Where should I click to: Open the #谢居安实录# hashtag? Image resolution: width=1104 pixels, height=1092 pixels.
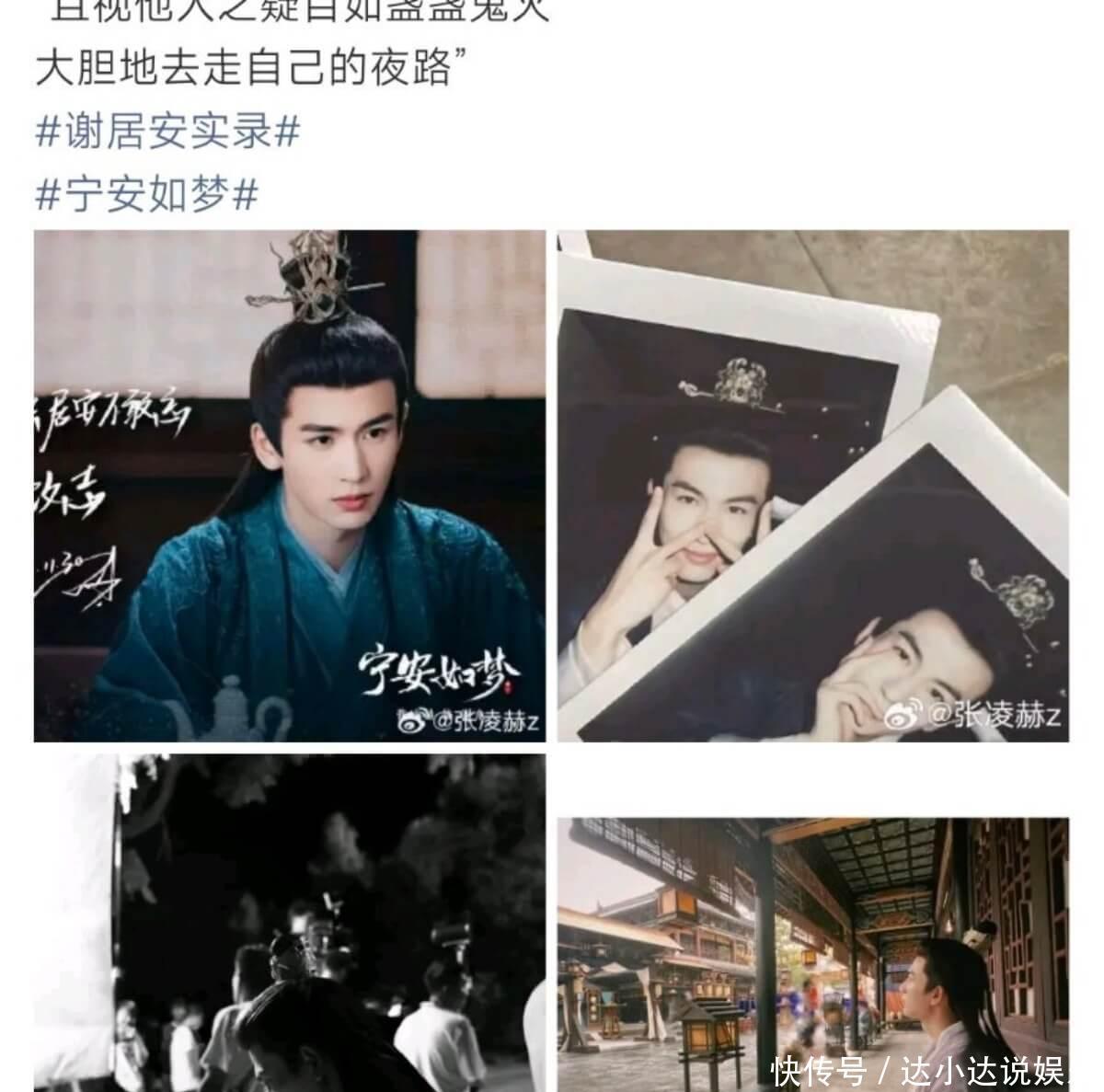[167, 132]
